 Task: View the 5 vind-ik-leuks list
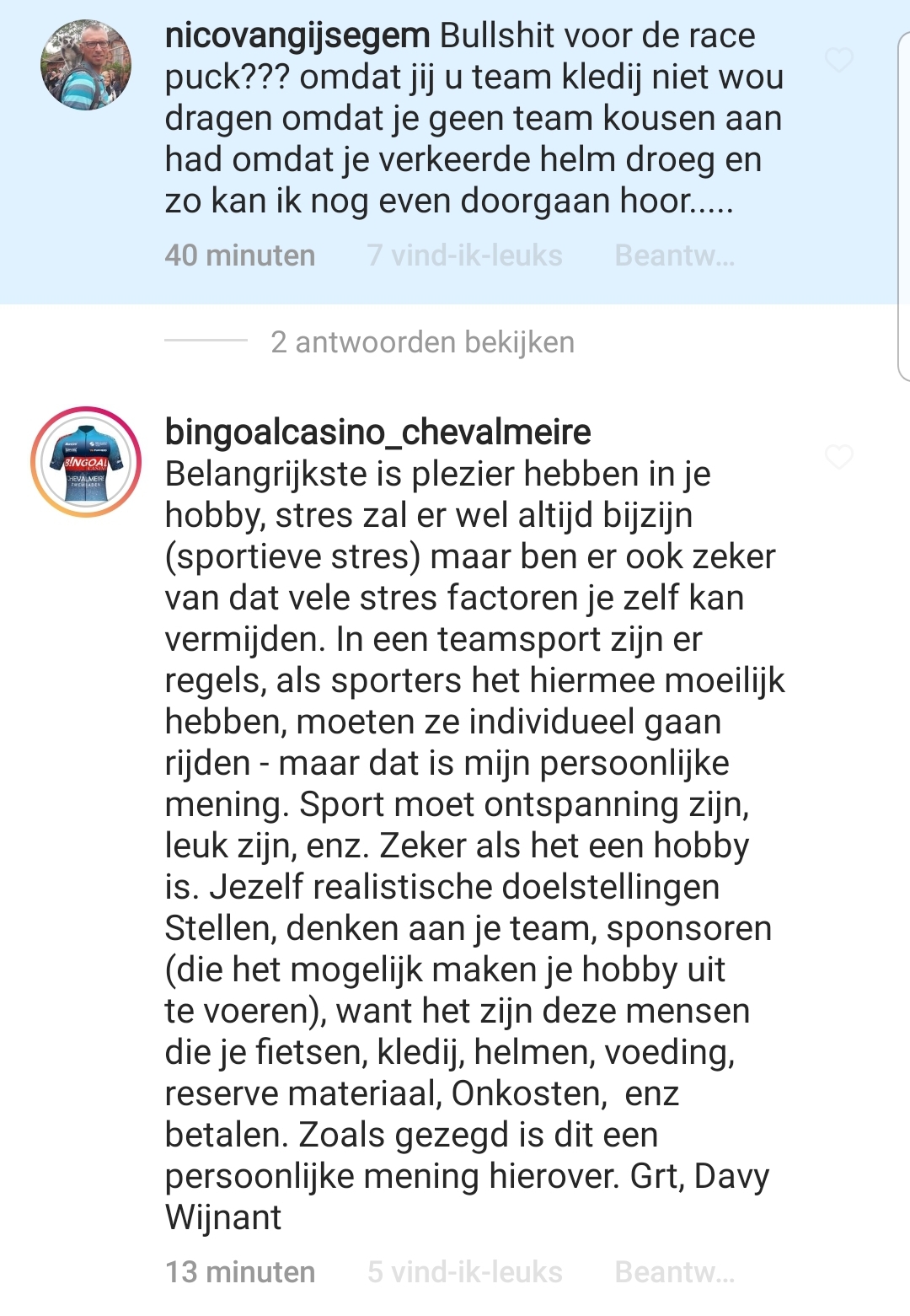coord(464,1272)
